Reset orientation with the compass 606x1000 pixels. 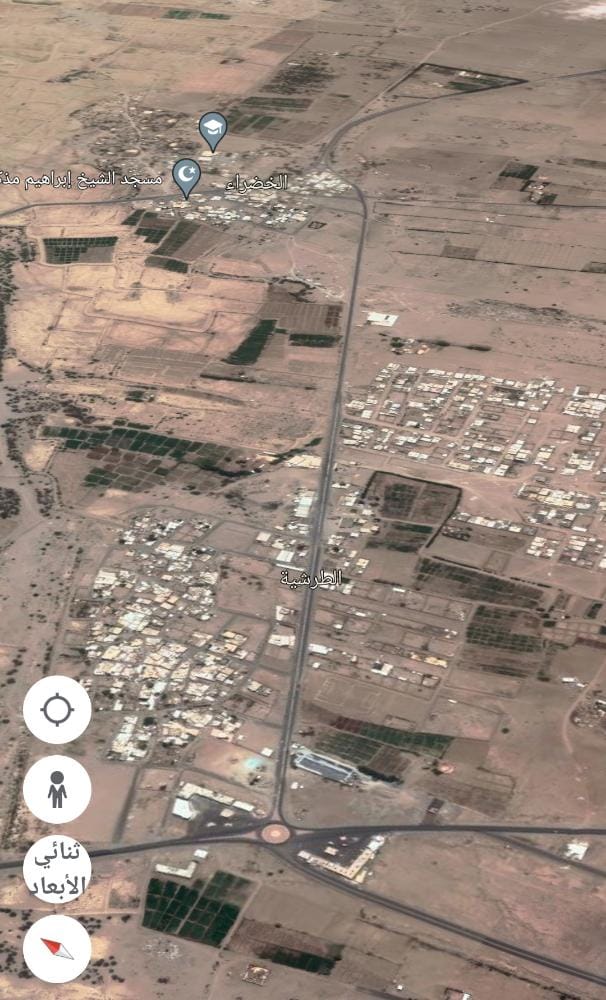[57, 948]
